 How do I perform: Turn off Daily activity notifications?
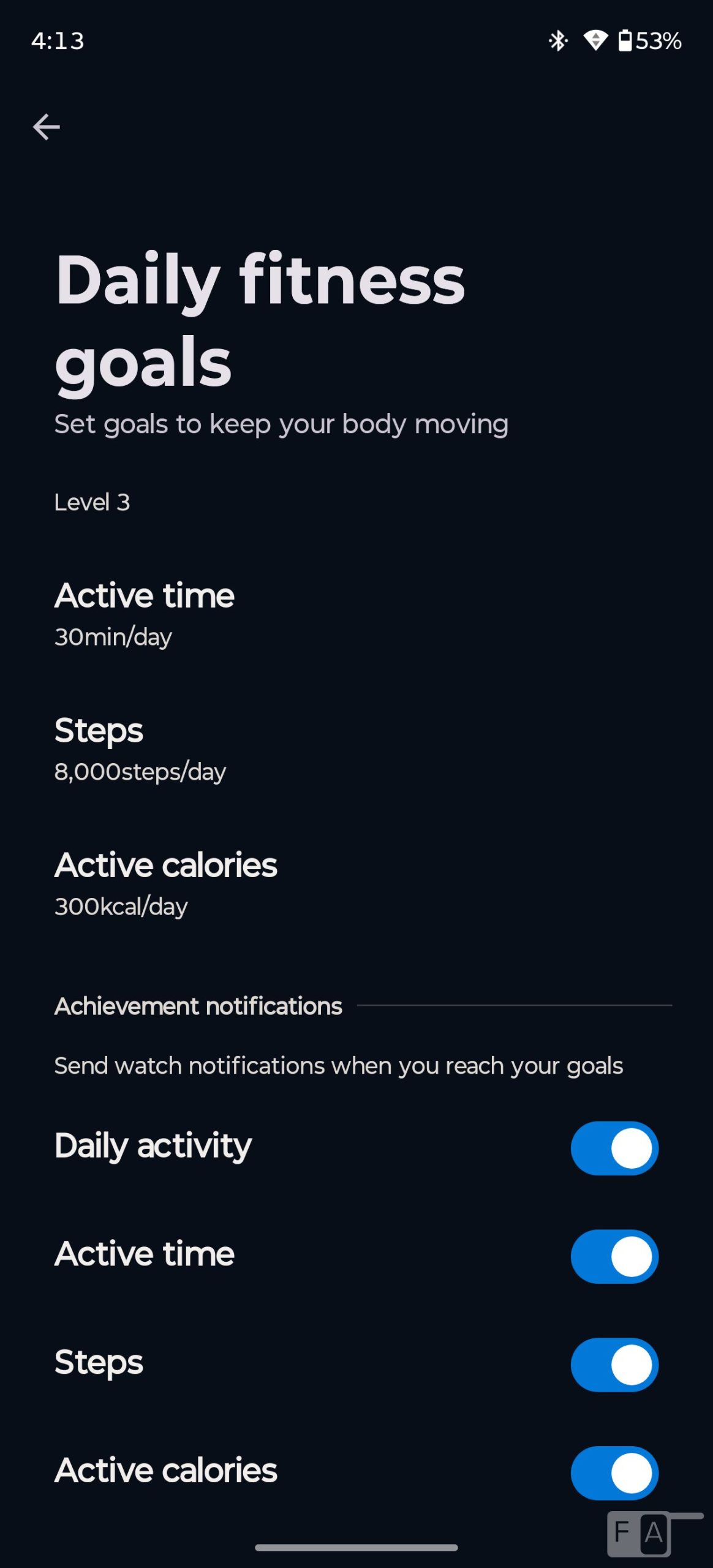(614, 1148)
